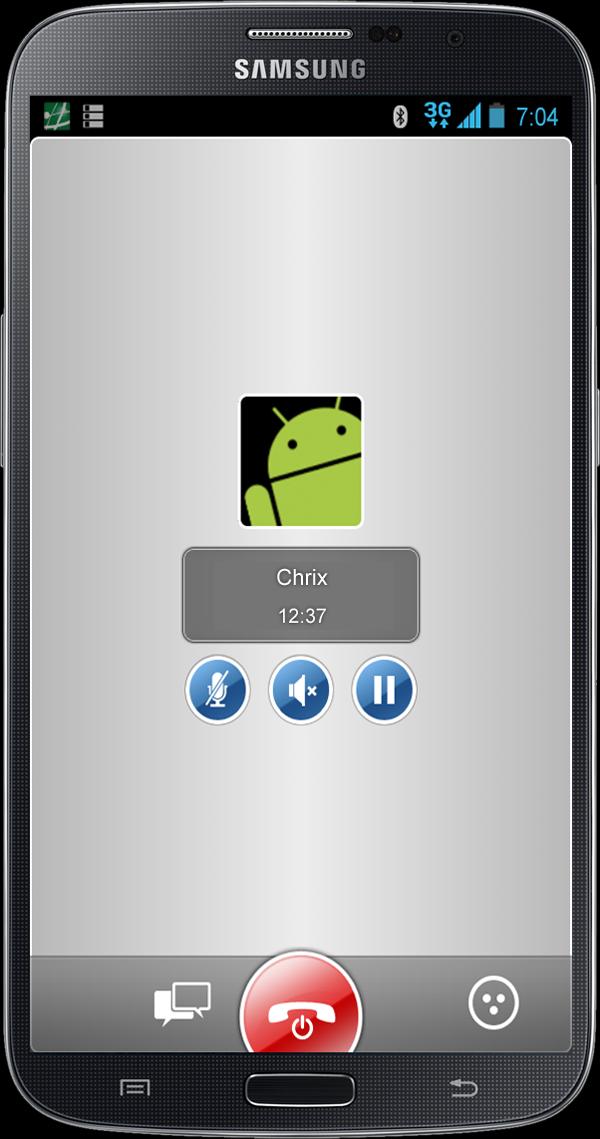Mute the call speaker

[301, 690]
